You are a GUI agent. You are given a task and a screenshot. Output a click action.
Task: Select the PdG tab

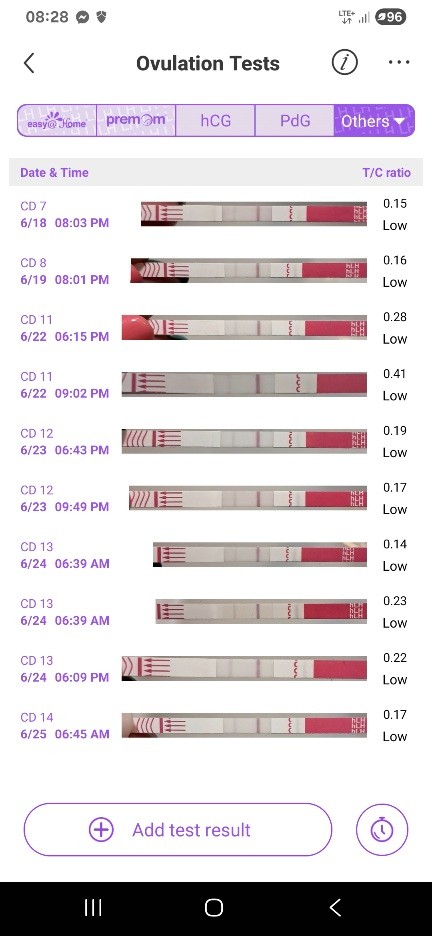tap(295, 121)
